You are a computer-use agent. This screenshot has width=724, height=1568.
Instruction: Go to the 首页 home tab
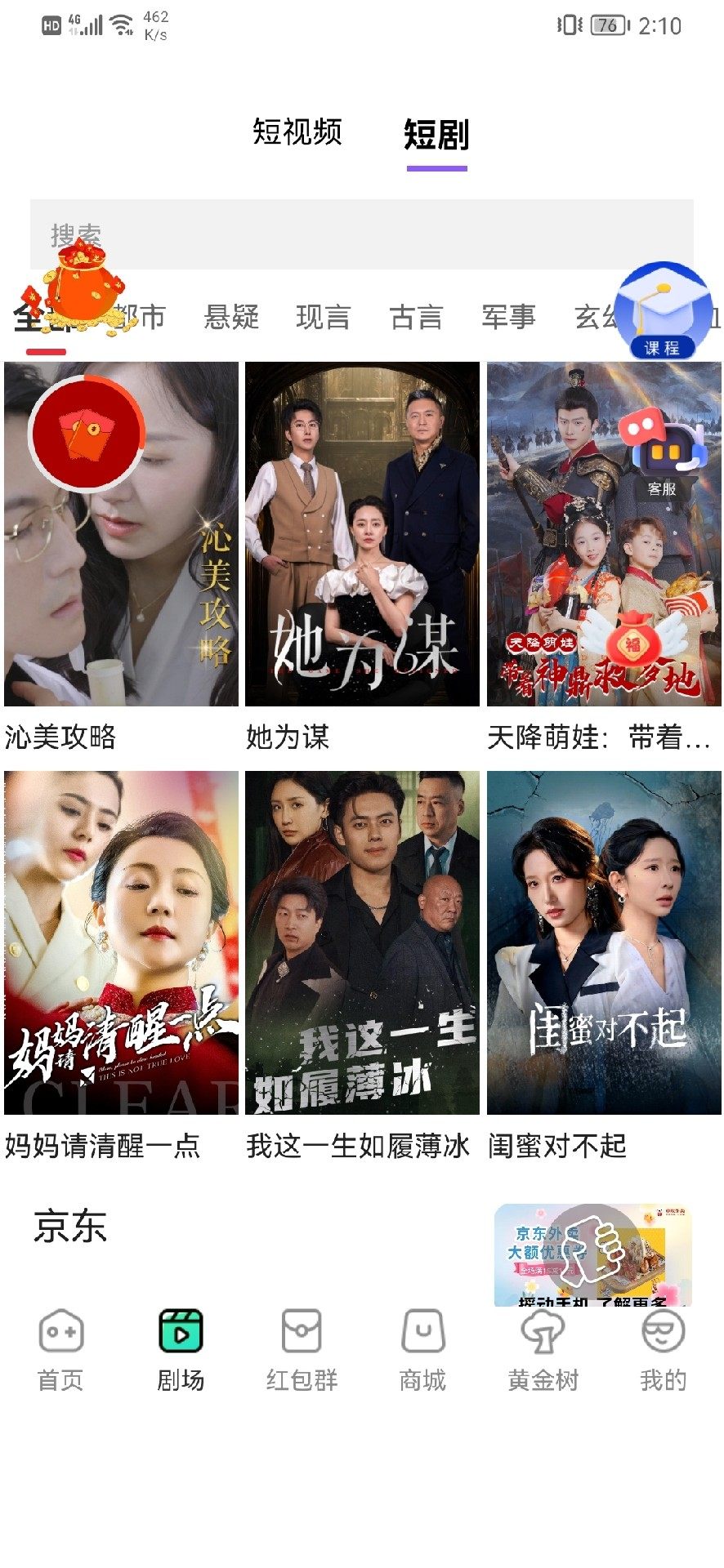pyautogui.click(x=60, y=1351)
